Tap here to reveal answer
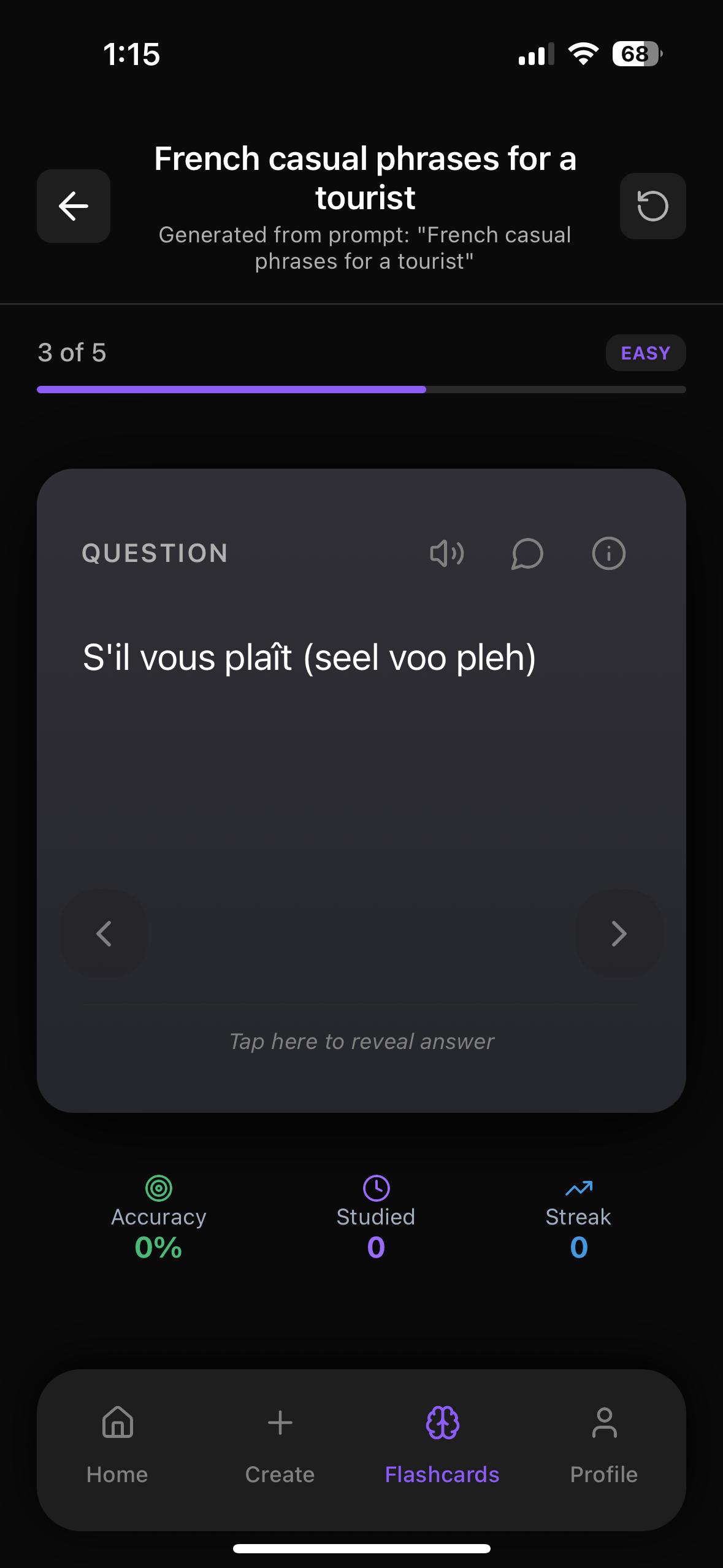723x1568 pixels. [362, 1041]
